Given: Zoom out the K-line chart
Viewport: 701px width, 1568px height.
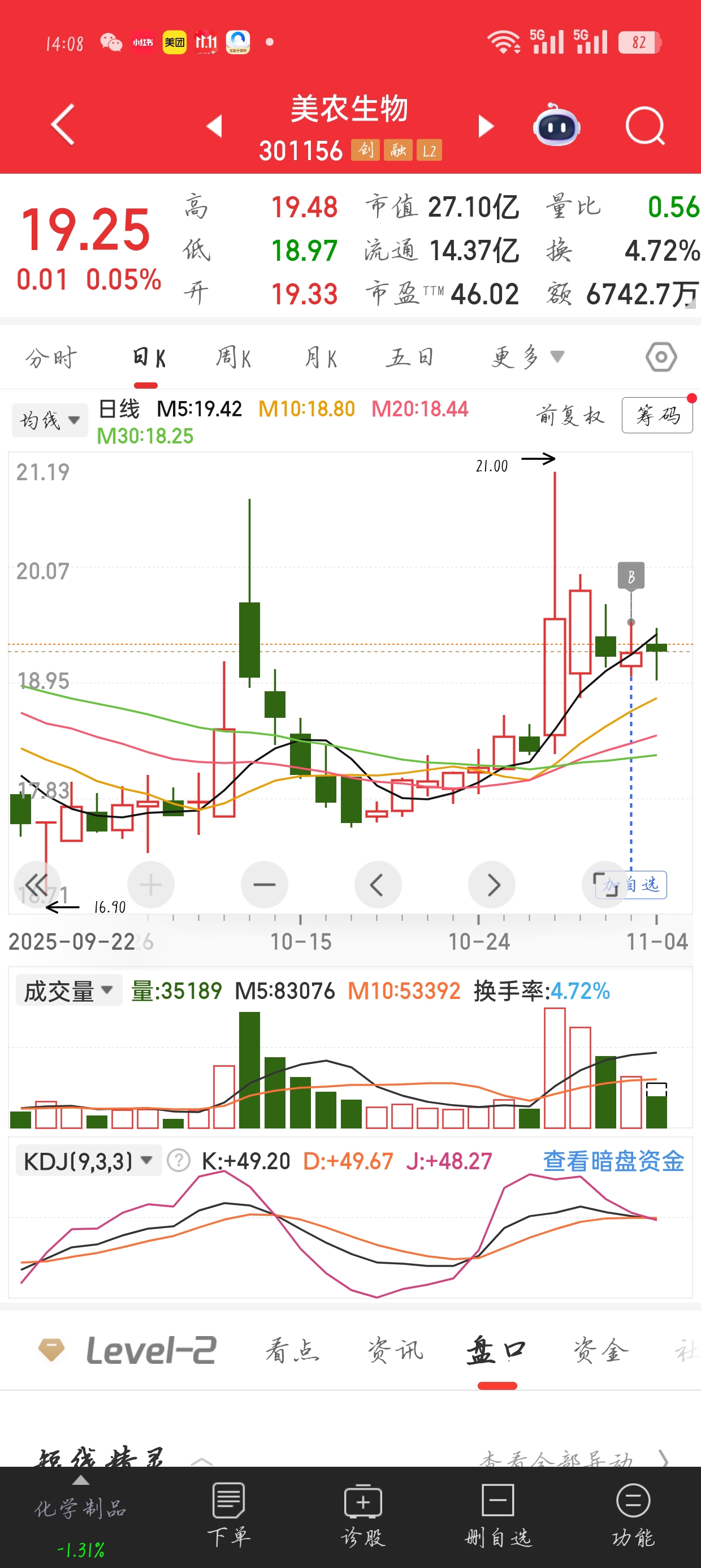Looking at the screenshot, I should coord(264,885).
